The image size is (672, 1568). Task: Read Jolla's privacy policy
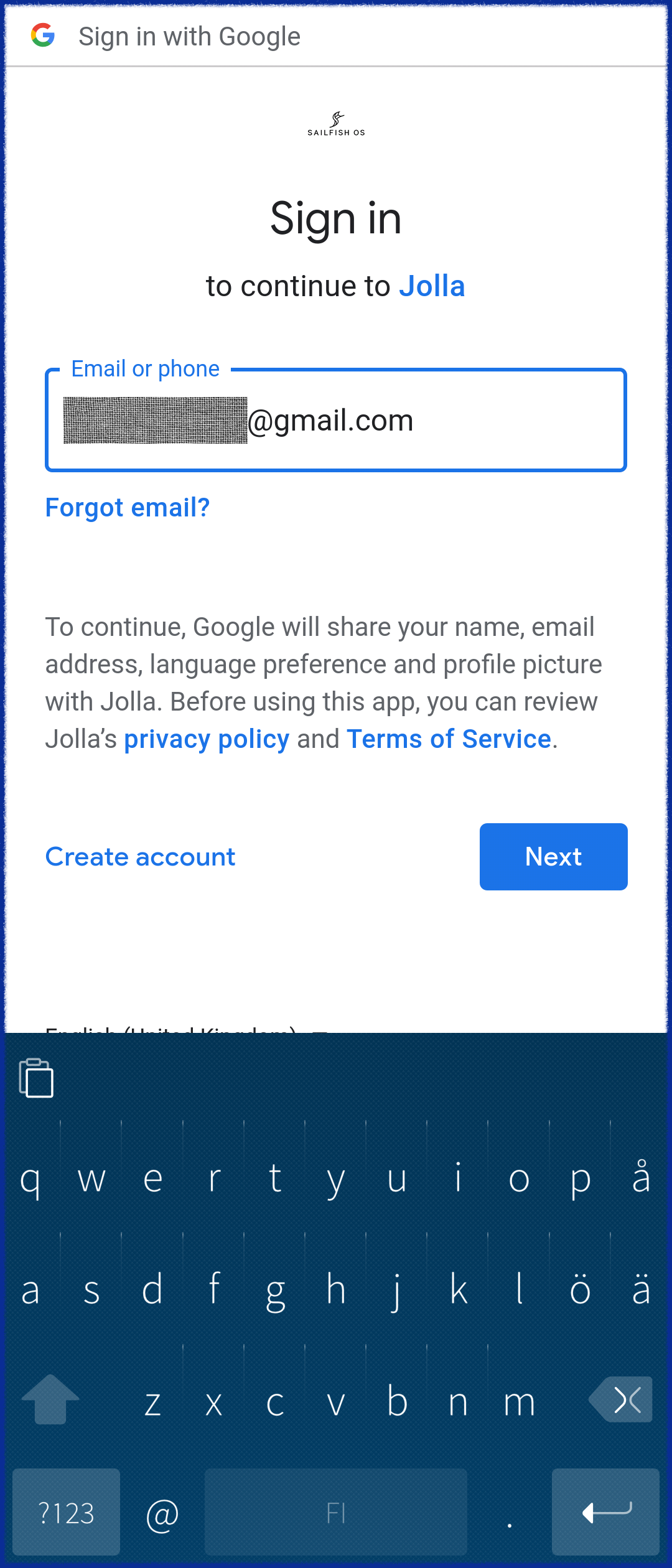(207, 739)
